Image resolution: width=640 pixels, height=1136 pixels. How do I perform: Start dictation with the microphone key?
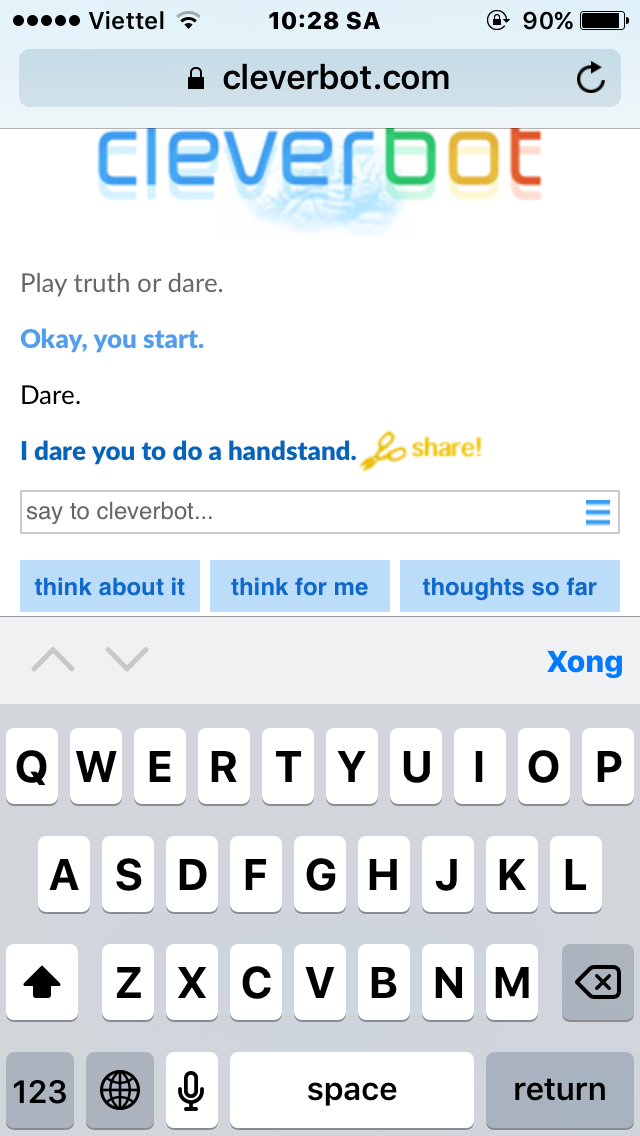pyautogui.click(x=192, y=1089)
